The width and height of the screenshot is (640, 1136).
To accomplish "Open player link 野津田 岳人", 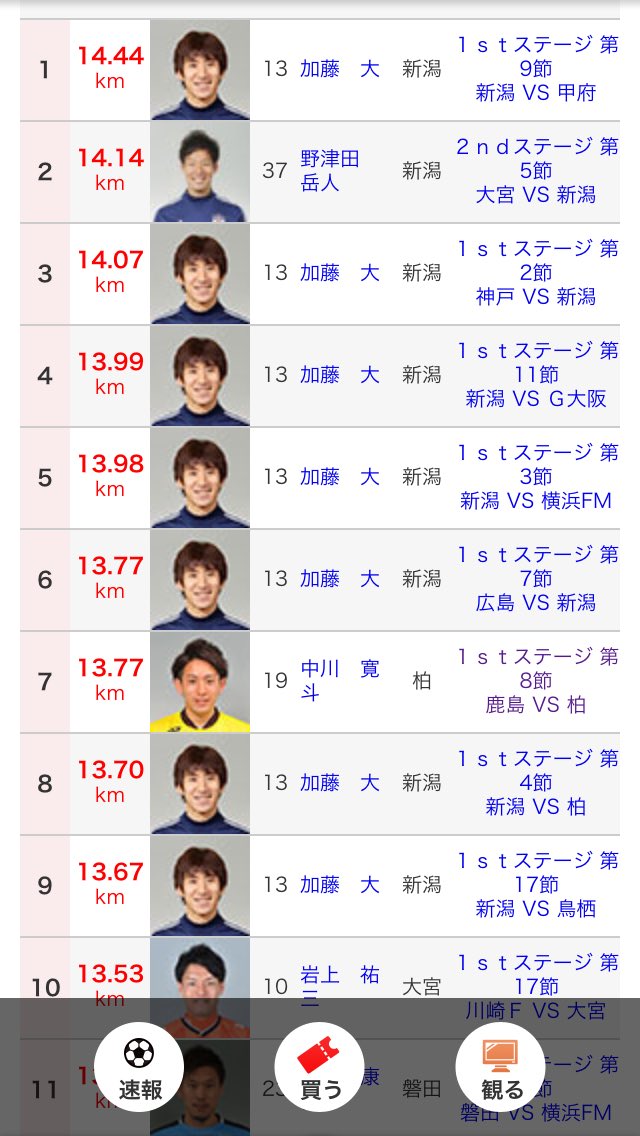I will 330,171.
